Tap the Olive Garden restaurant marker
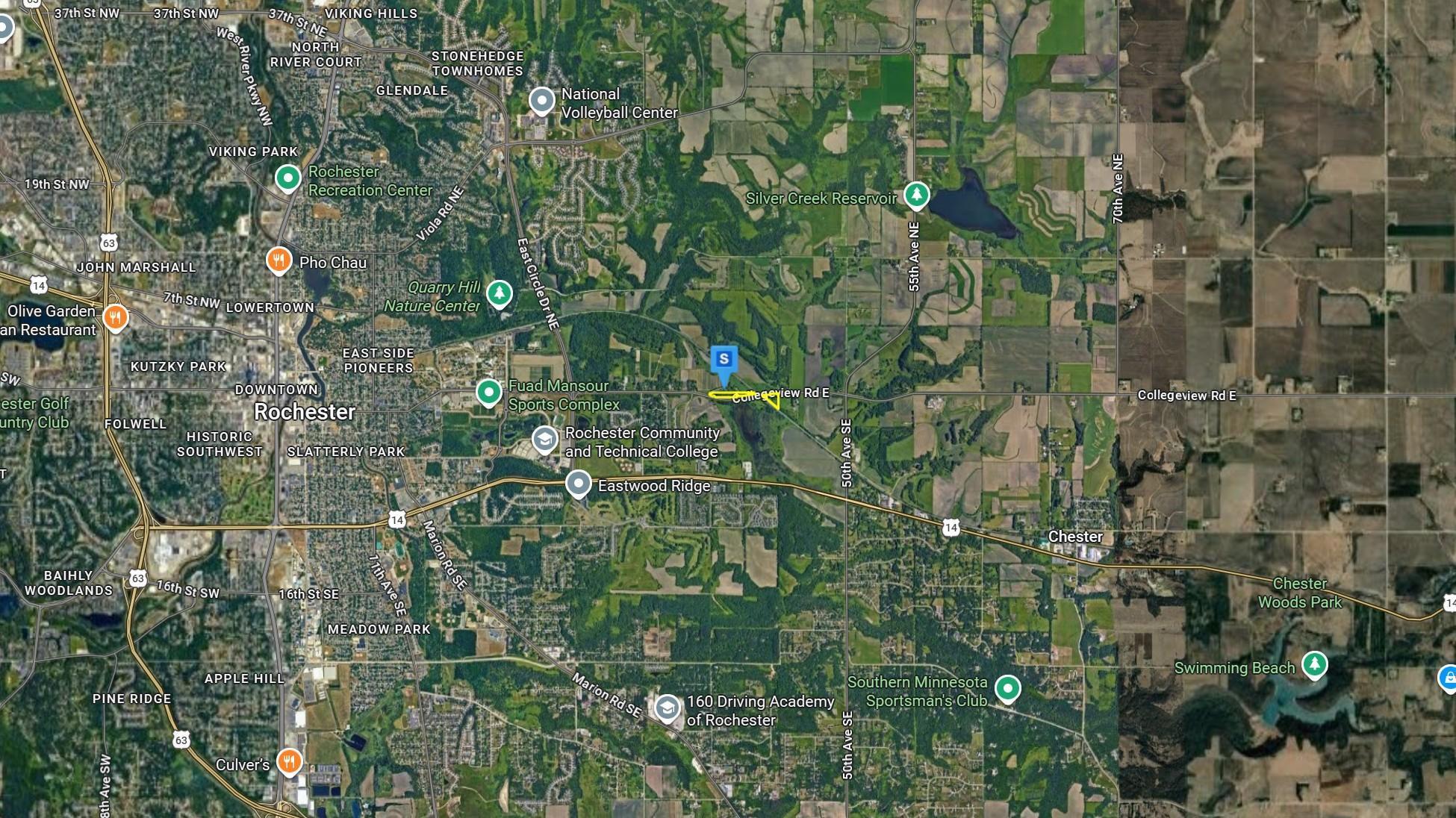The image size is (1456, 818). point(115,318)
